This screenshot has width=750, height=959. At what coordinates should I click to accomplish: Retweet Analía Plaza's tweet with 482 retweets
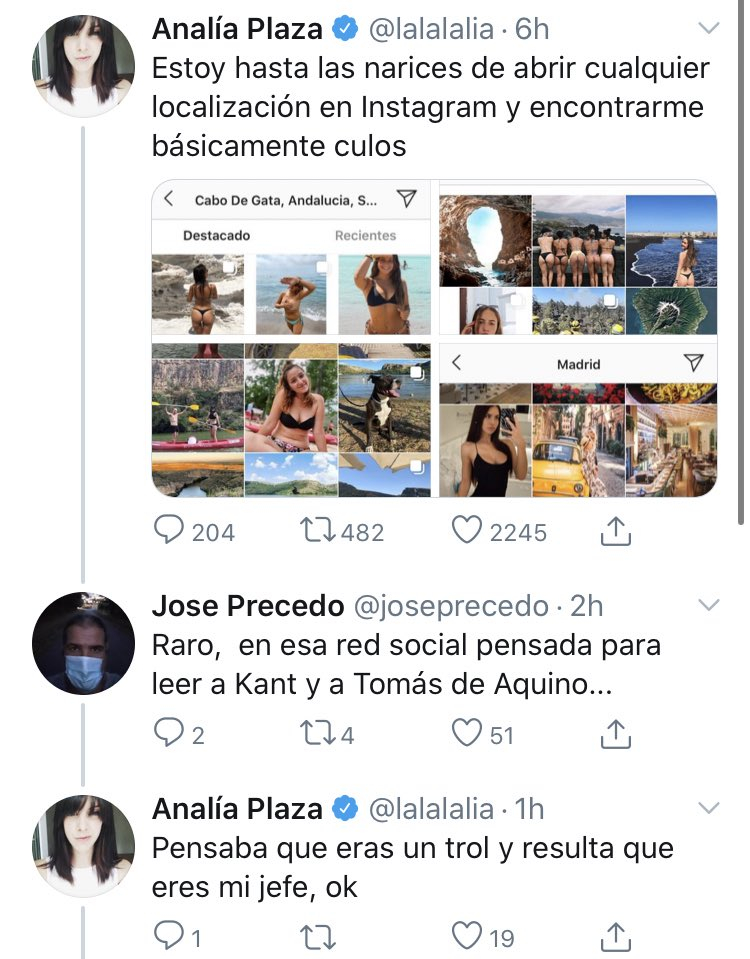[x=317, y=531]
